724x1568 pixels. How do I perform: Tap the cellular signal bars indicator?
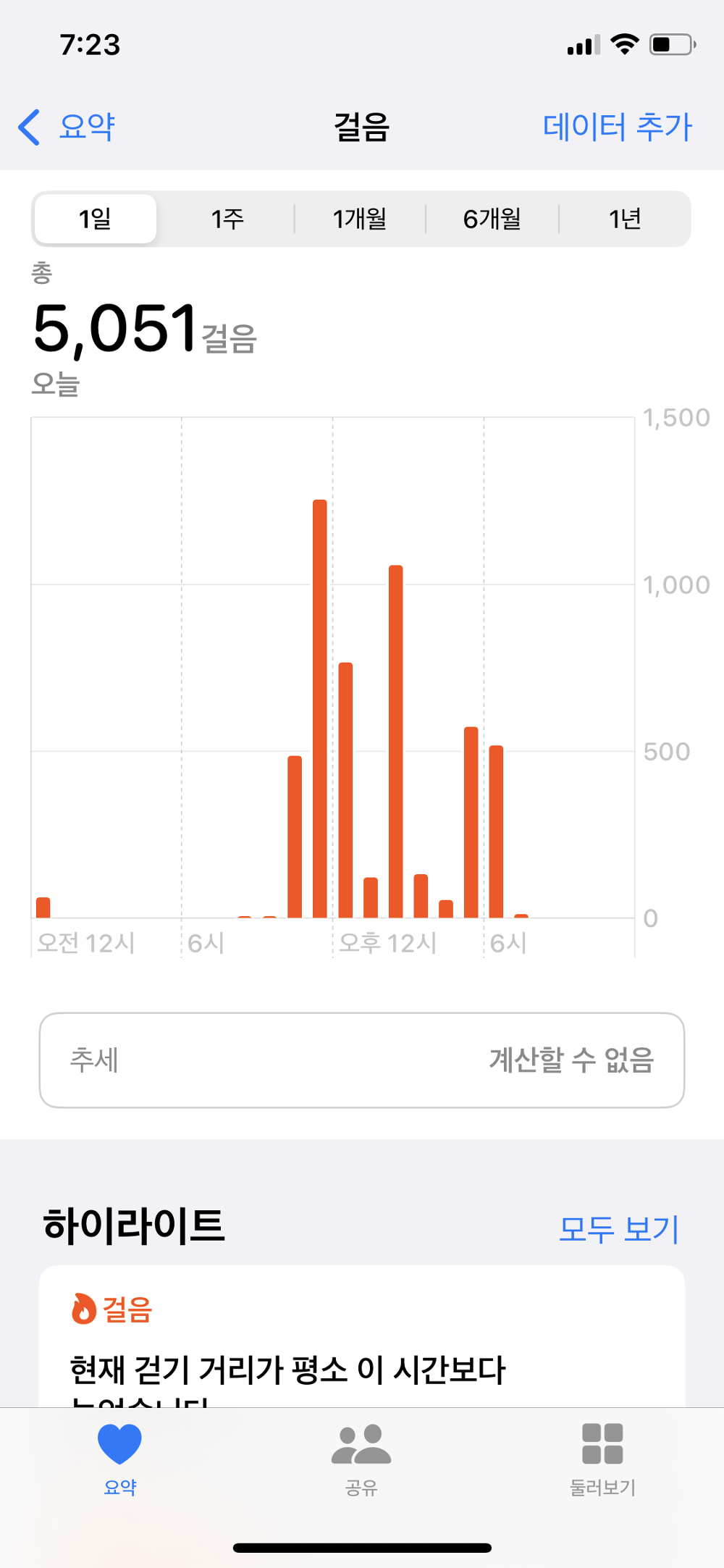(x=584, y=43)
